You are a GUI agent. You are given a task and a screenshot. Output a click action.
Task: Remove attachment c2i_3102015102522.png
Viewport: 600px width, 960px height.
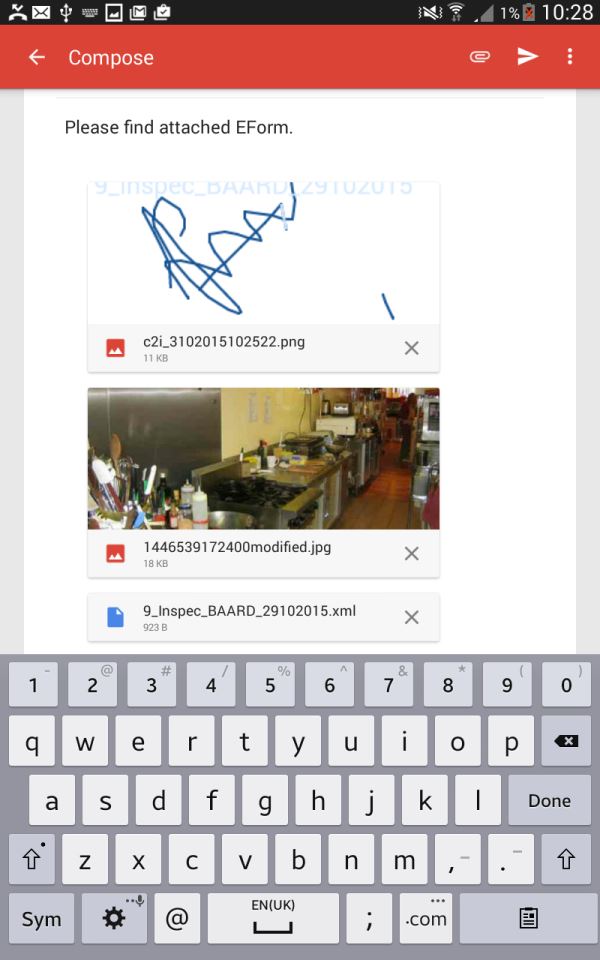coord(411,348)
